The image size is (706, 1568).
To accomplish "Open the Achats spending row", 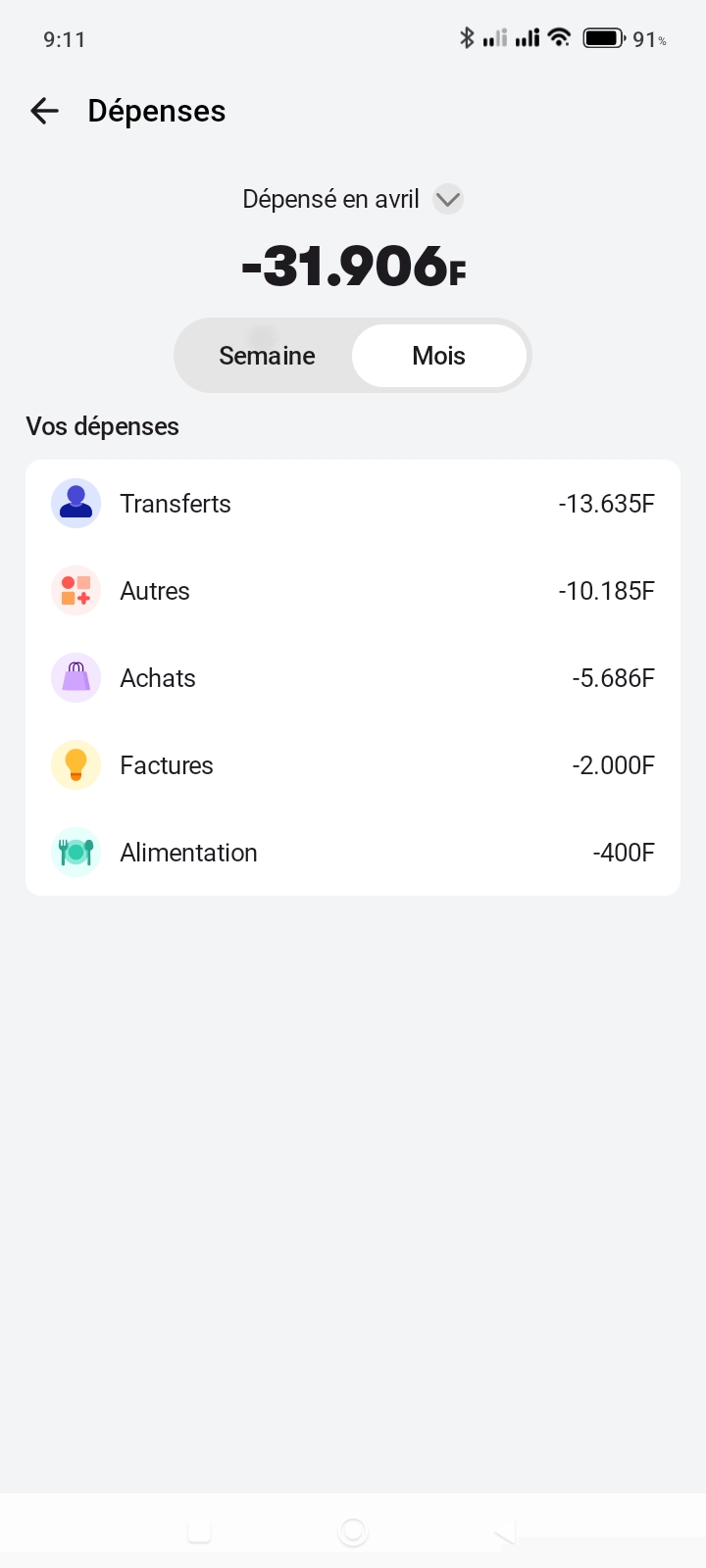I will tap(352, 678).
